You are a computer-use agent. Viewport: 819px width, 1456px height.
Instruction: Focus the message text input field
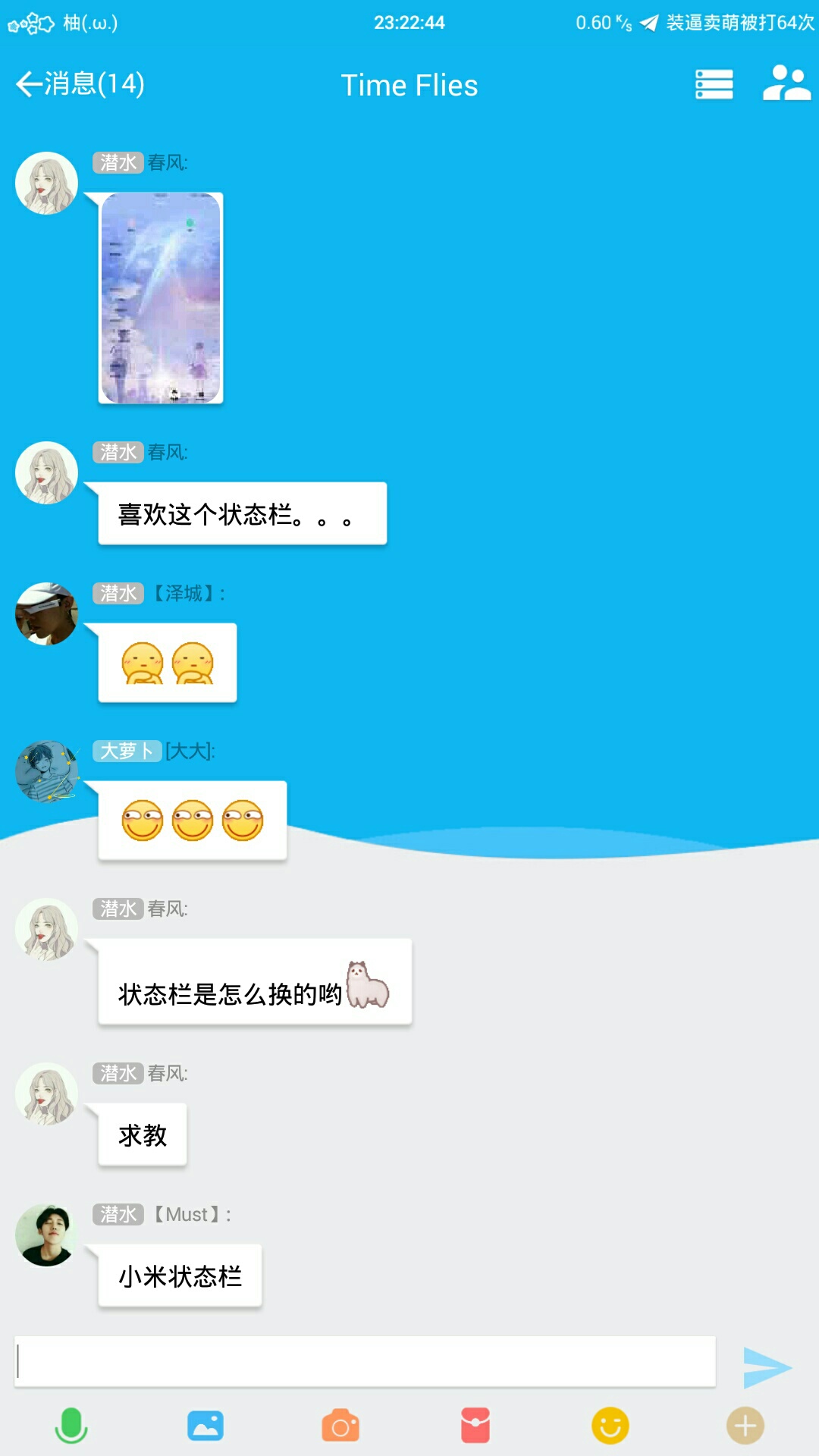(x=364, y=1361)
